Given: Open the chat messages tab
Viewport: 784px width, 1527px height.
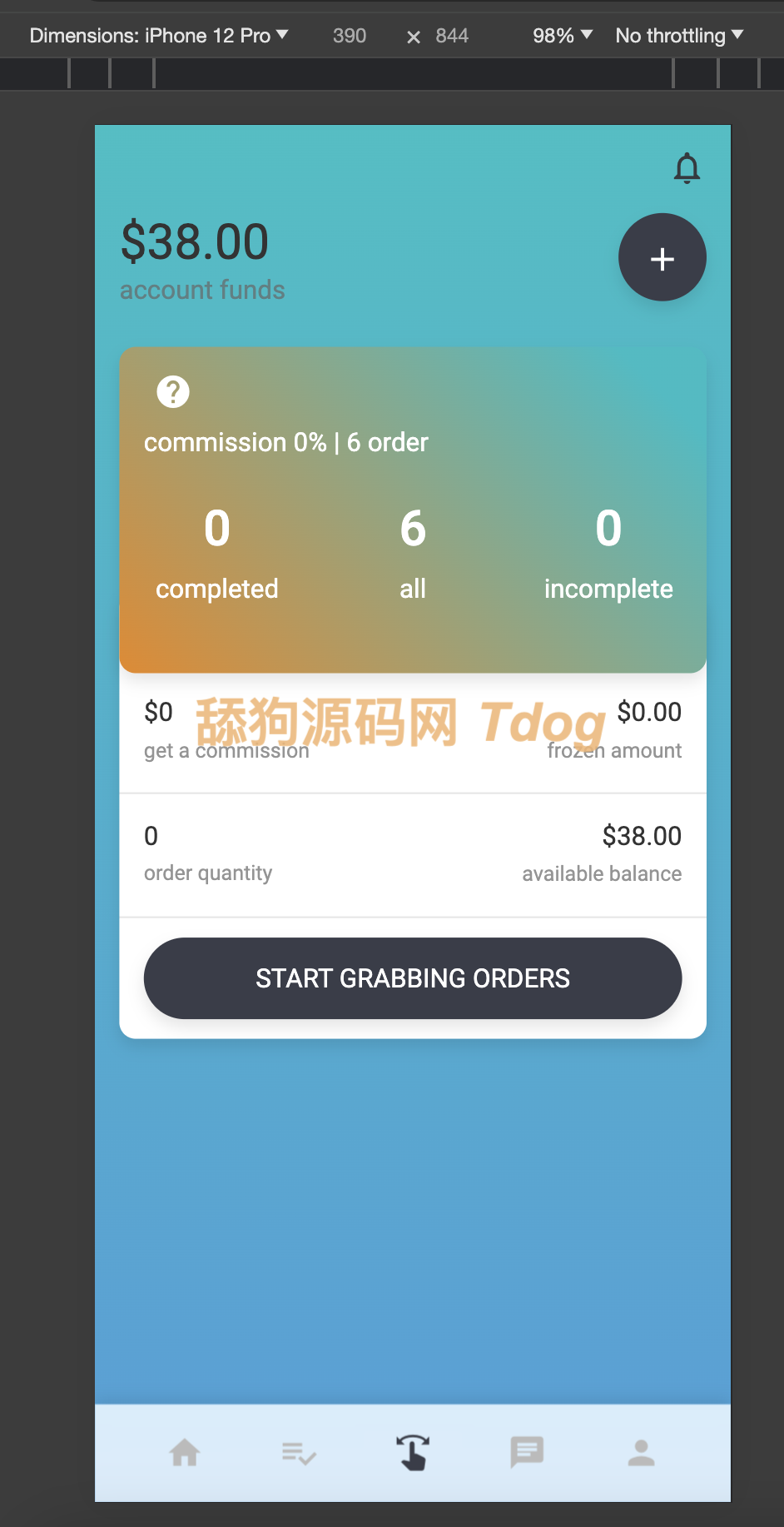Looking at the screenshot, I should coord(527,1452).
